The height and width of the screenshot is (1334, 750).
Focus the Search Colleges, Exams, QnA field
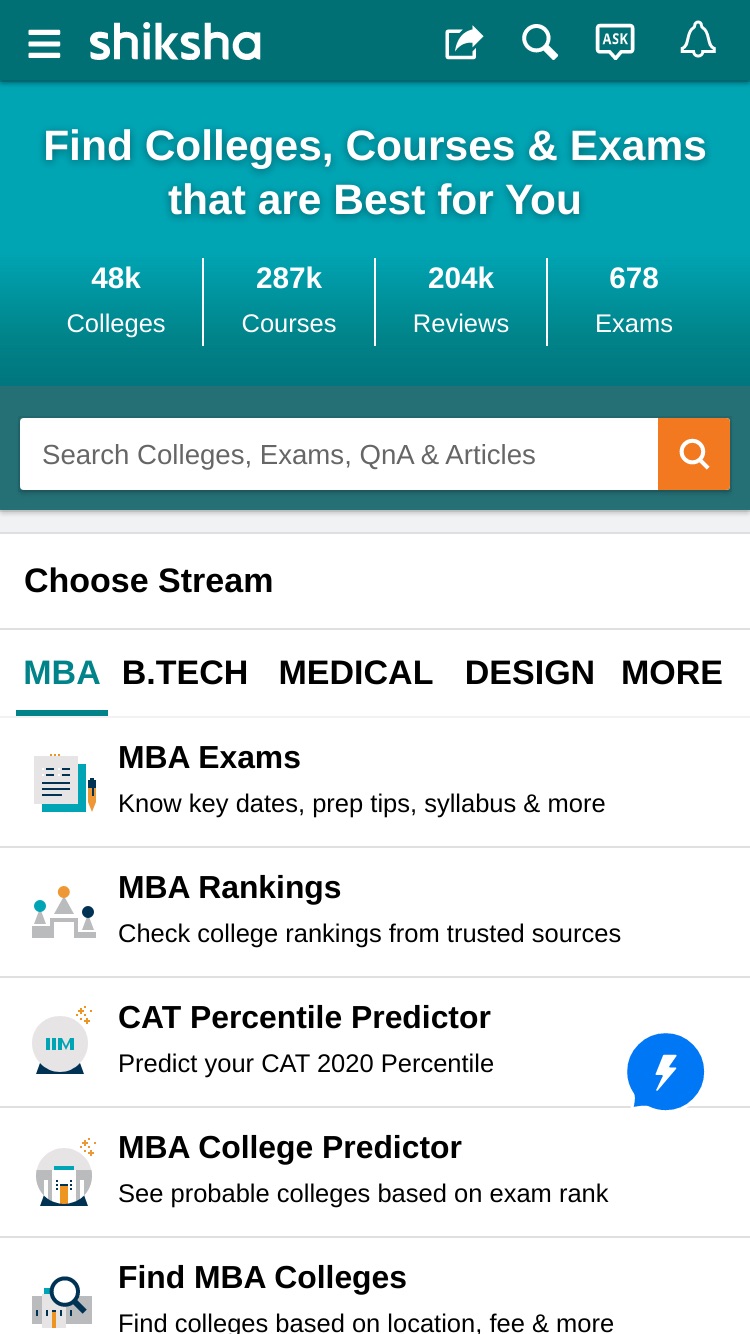tap(339, 454)
